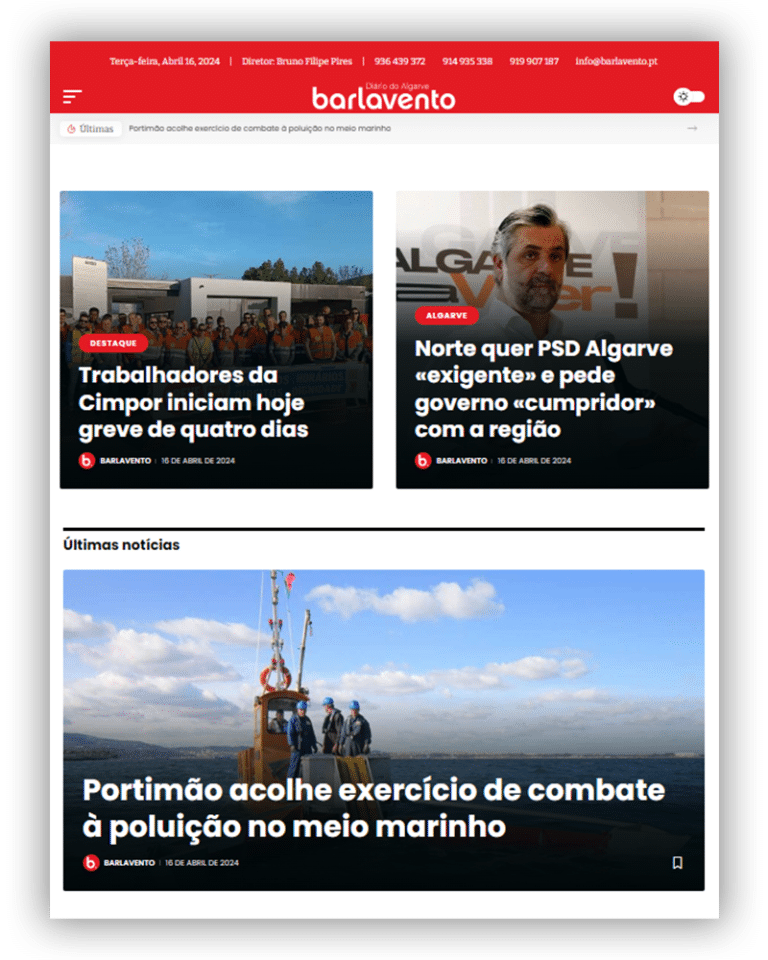Open the hamburger menu
Screen dimensions: 768x960
tap(72, 97)
